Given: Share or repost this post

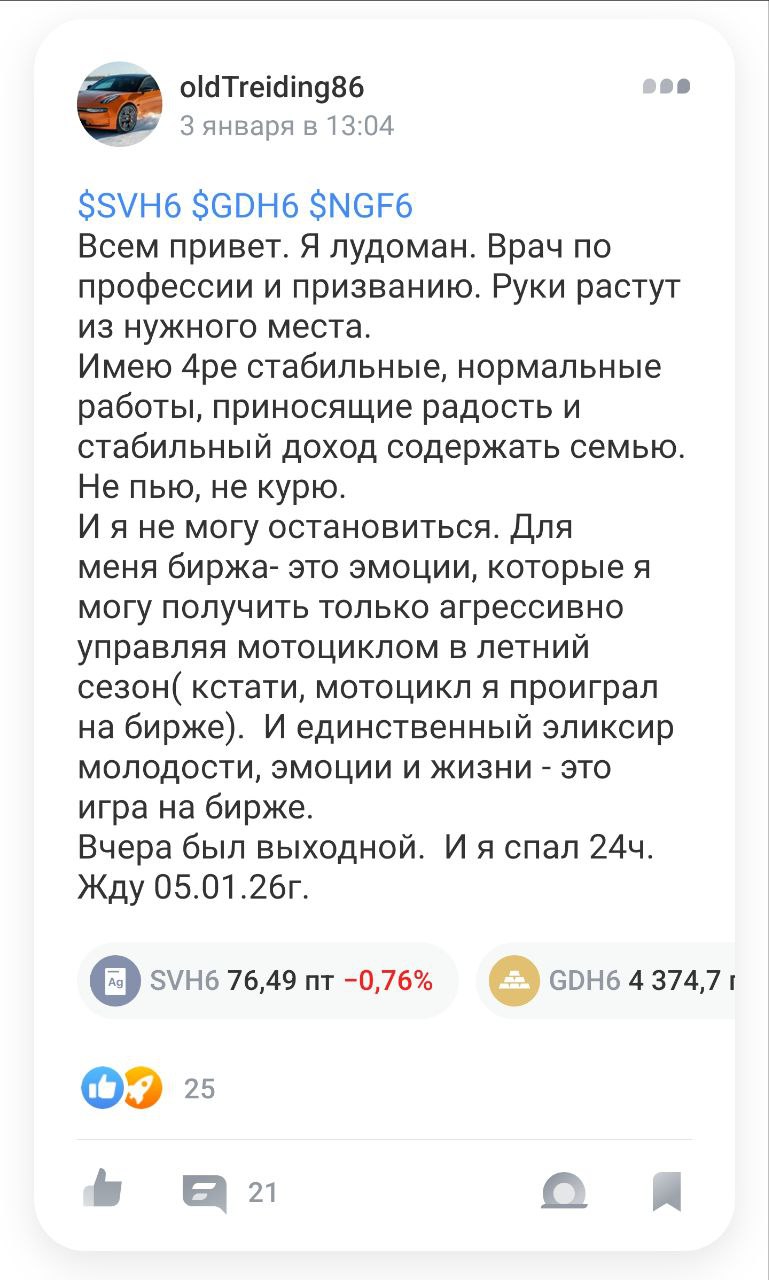Looking at the screenshot, I should click(x=564, y=1191).
